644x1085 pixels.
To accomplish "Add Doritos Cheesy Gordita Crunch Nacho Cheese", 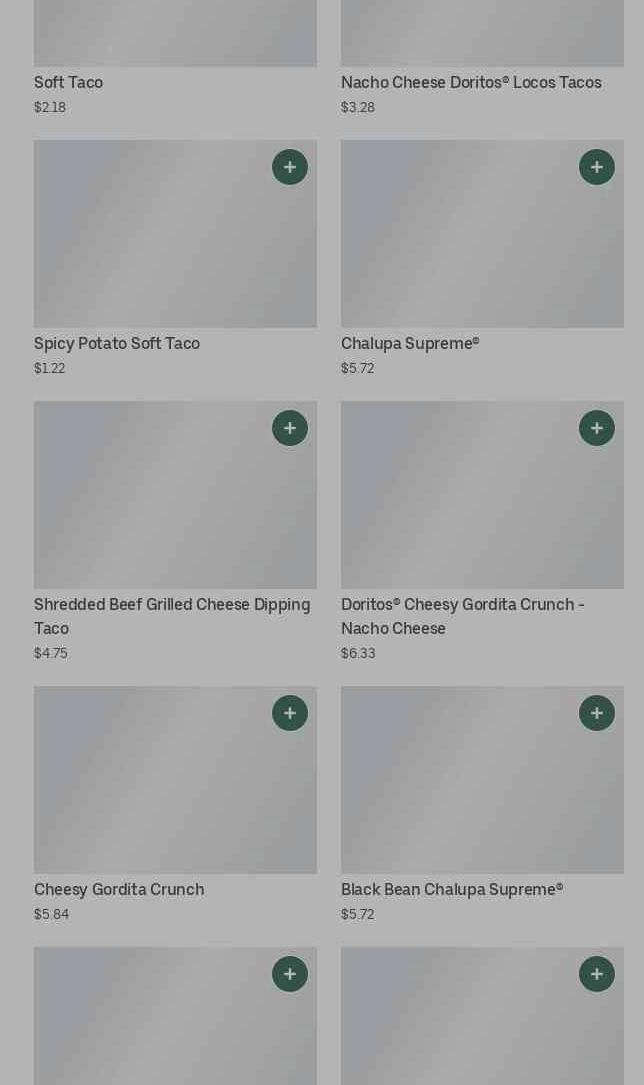I will click(597, 428).
